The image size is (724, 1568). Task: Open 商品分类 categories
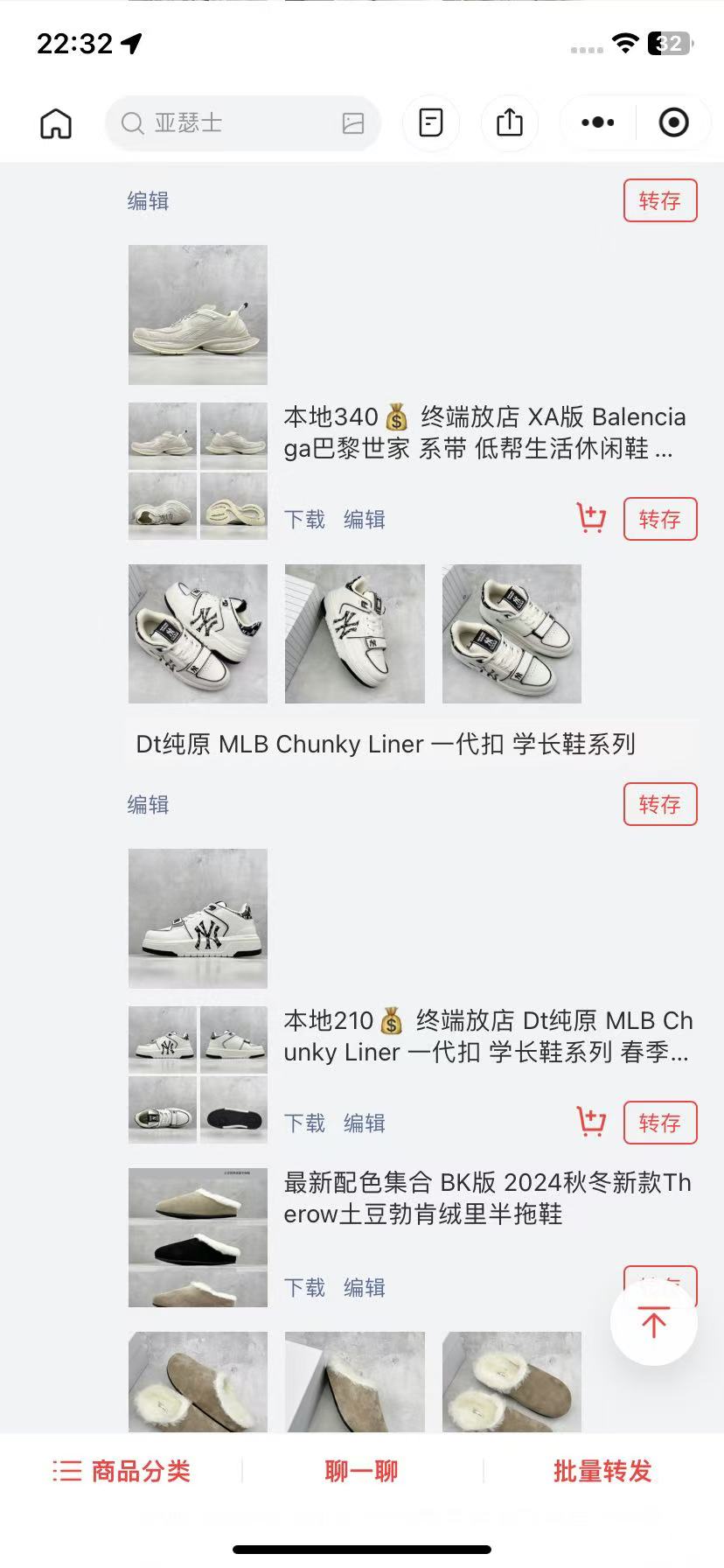(122, 1471)
